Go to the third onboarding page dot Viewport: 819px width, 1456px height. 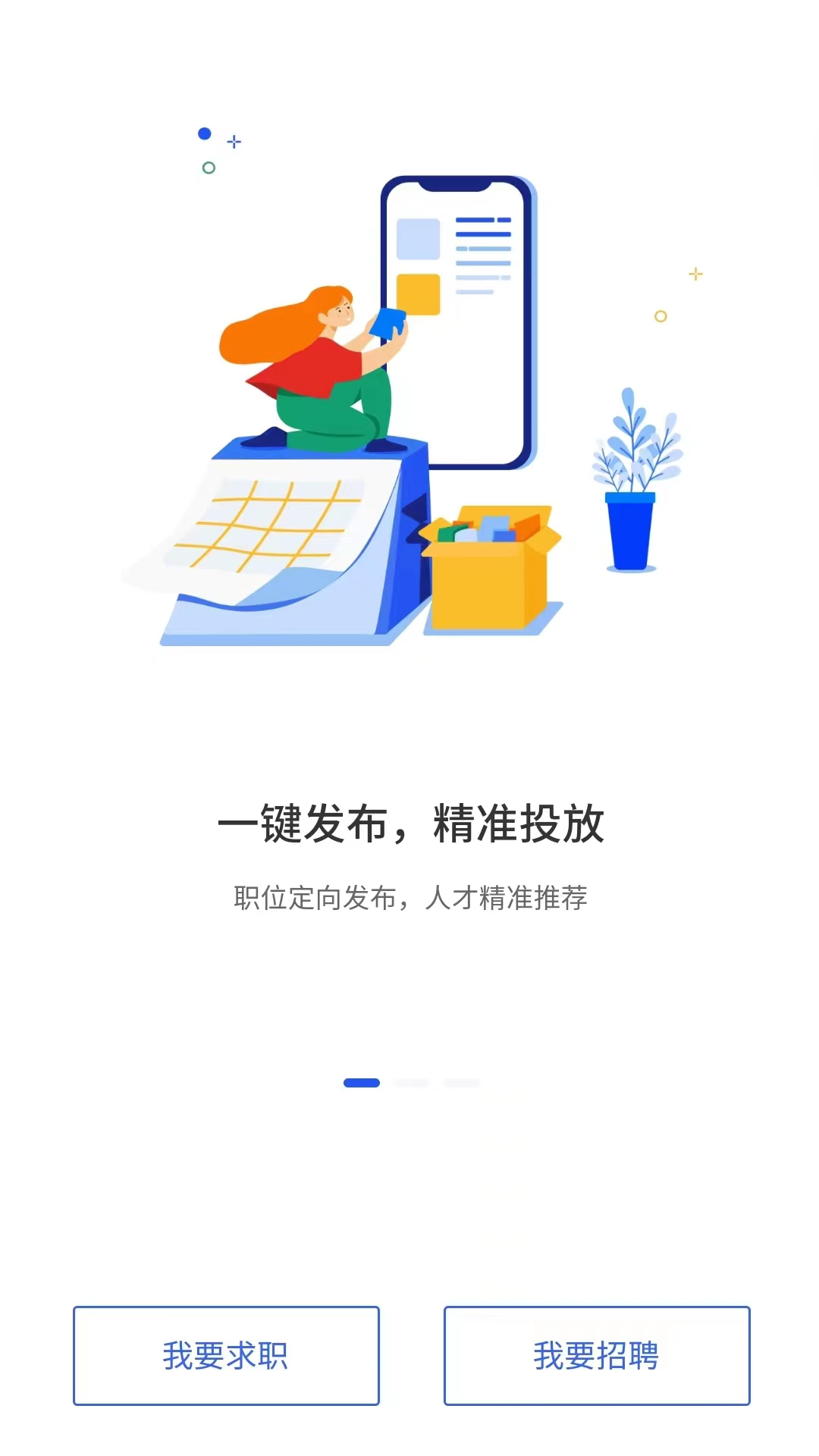(x=462, y=1083)
